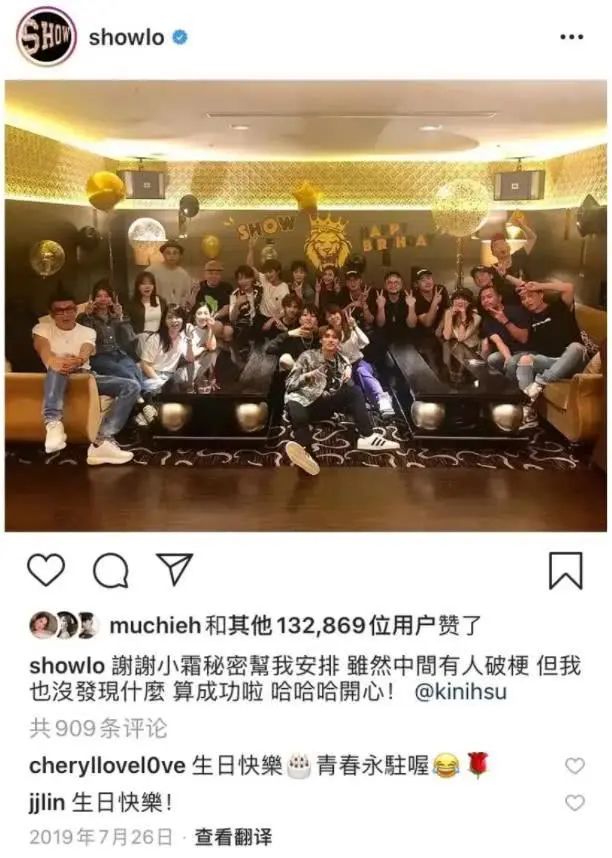Like jjlin's birthday comment

click(575, 802)
